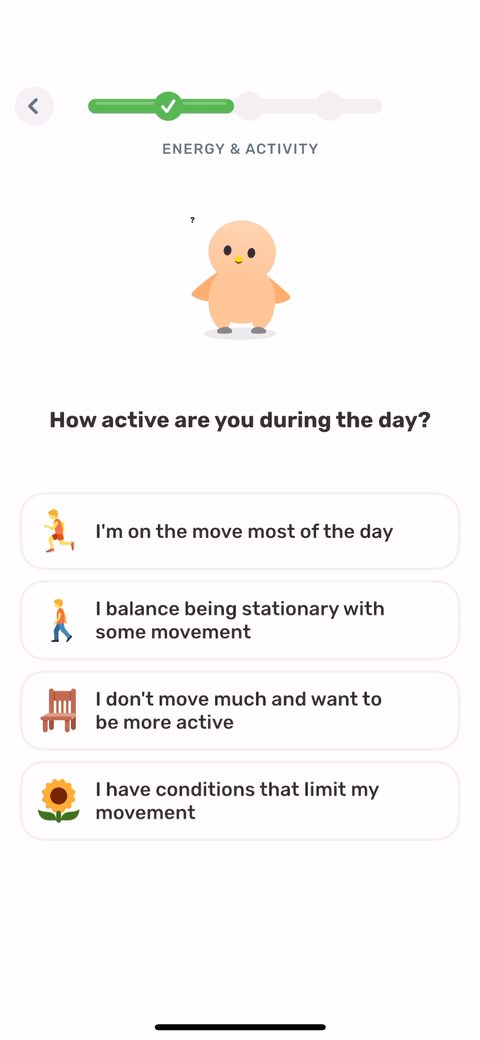Choose "I balance being stationary with some movement"

[x=240, y=620]
